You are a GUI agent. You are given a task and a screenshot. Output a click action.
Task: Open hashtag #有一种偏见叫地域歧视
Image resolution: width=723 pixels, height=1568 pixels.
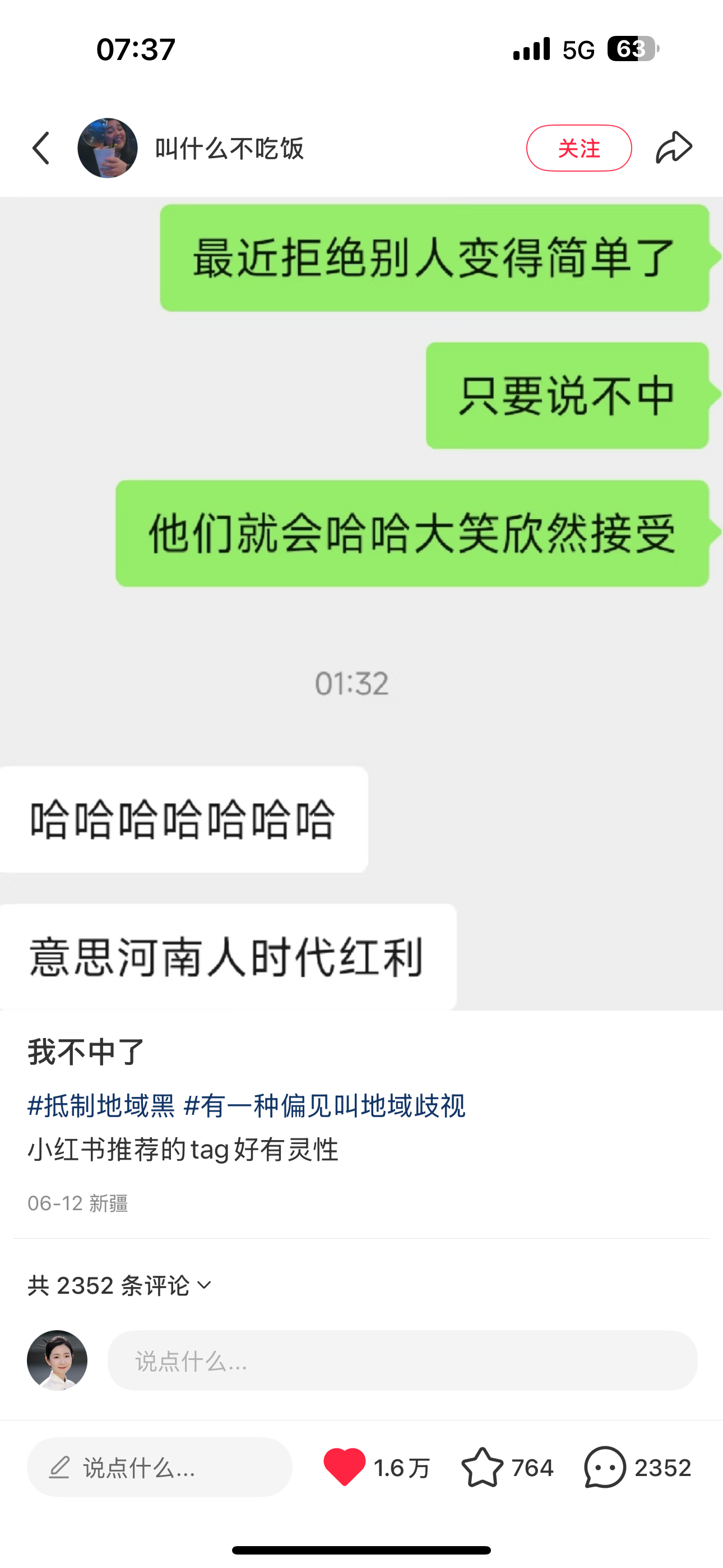pyautogui.click(x=325, y=1105)
